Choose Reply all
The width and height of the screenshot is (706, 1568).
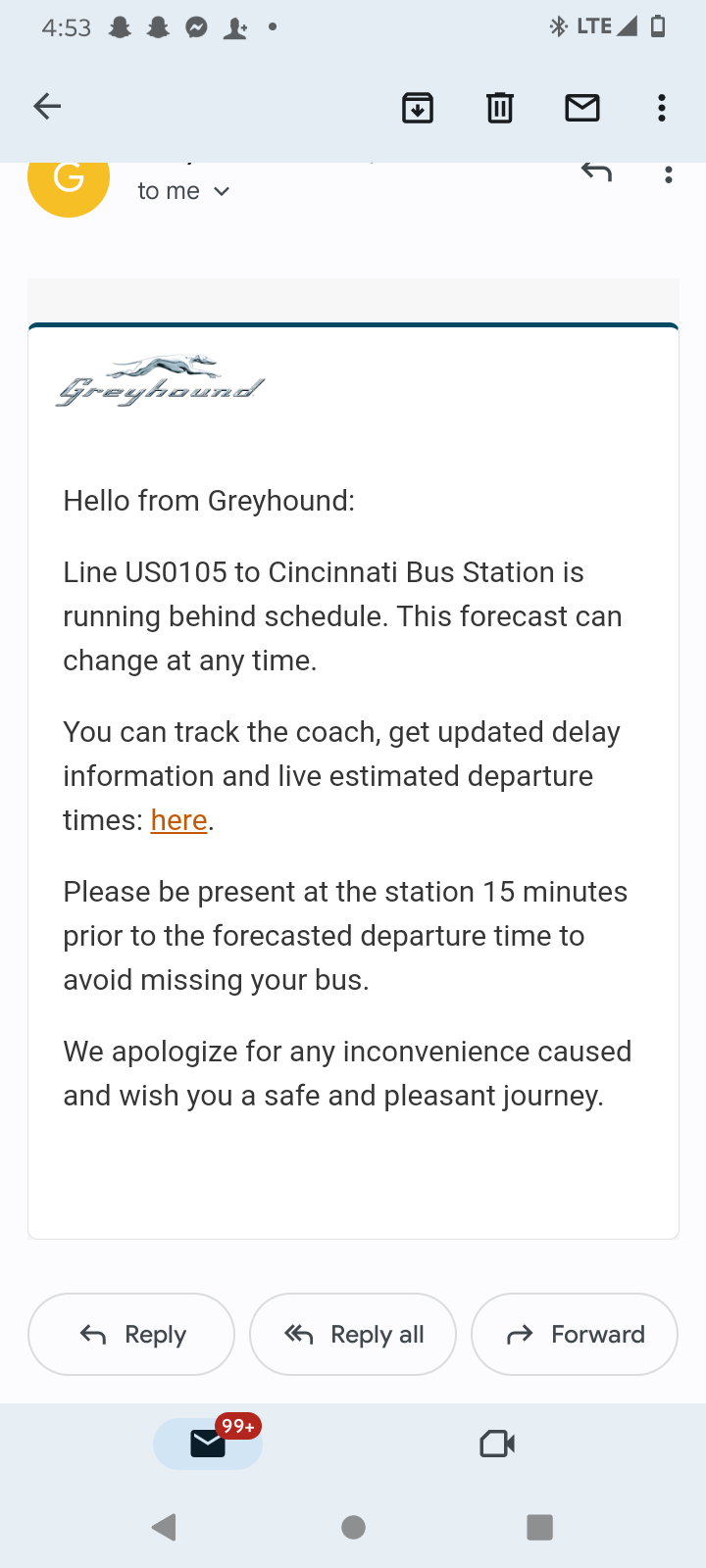(x=353, y=1334)
